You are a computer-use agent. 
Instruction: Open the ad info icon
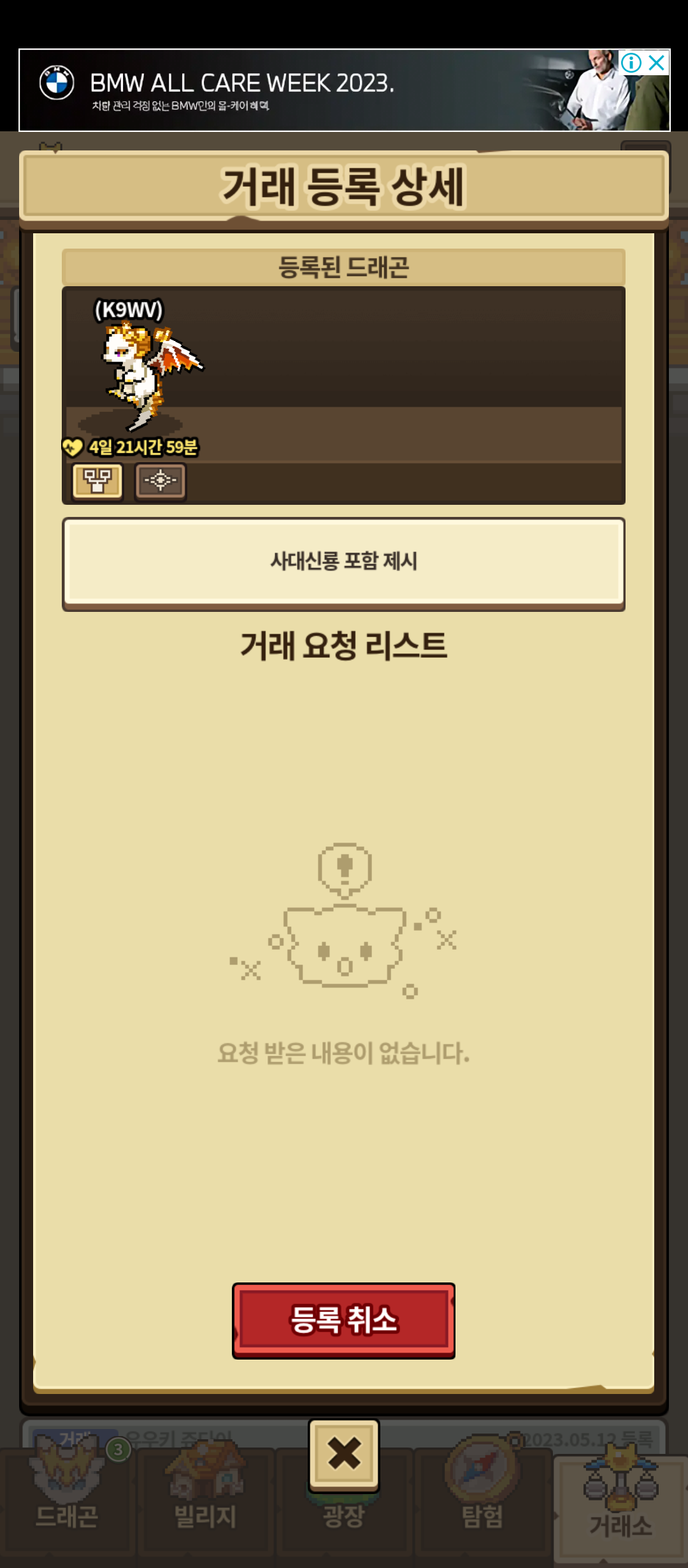[631, 62]
